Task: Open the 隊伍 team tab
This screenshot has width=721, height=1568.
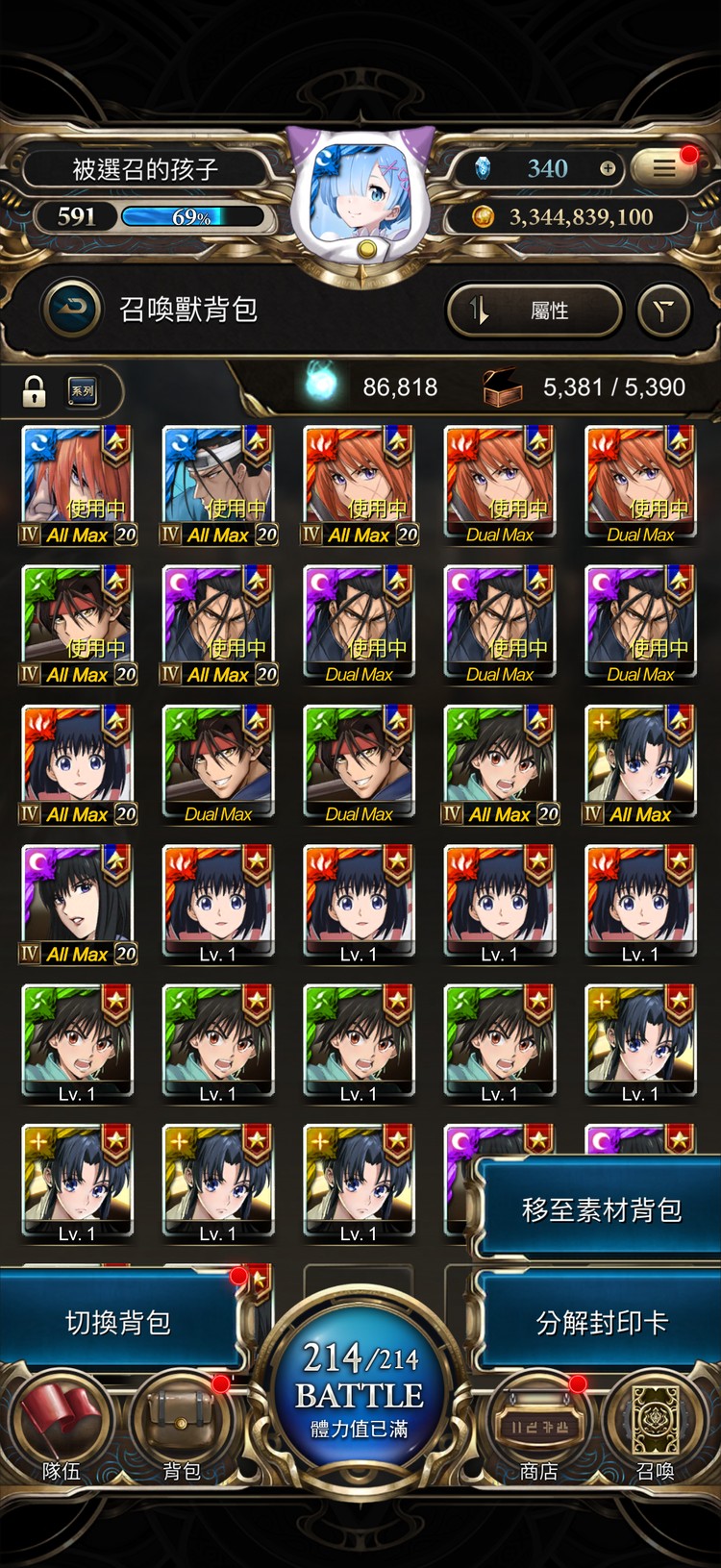Action: (61, 1430)
